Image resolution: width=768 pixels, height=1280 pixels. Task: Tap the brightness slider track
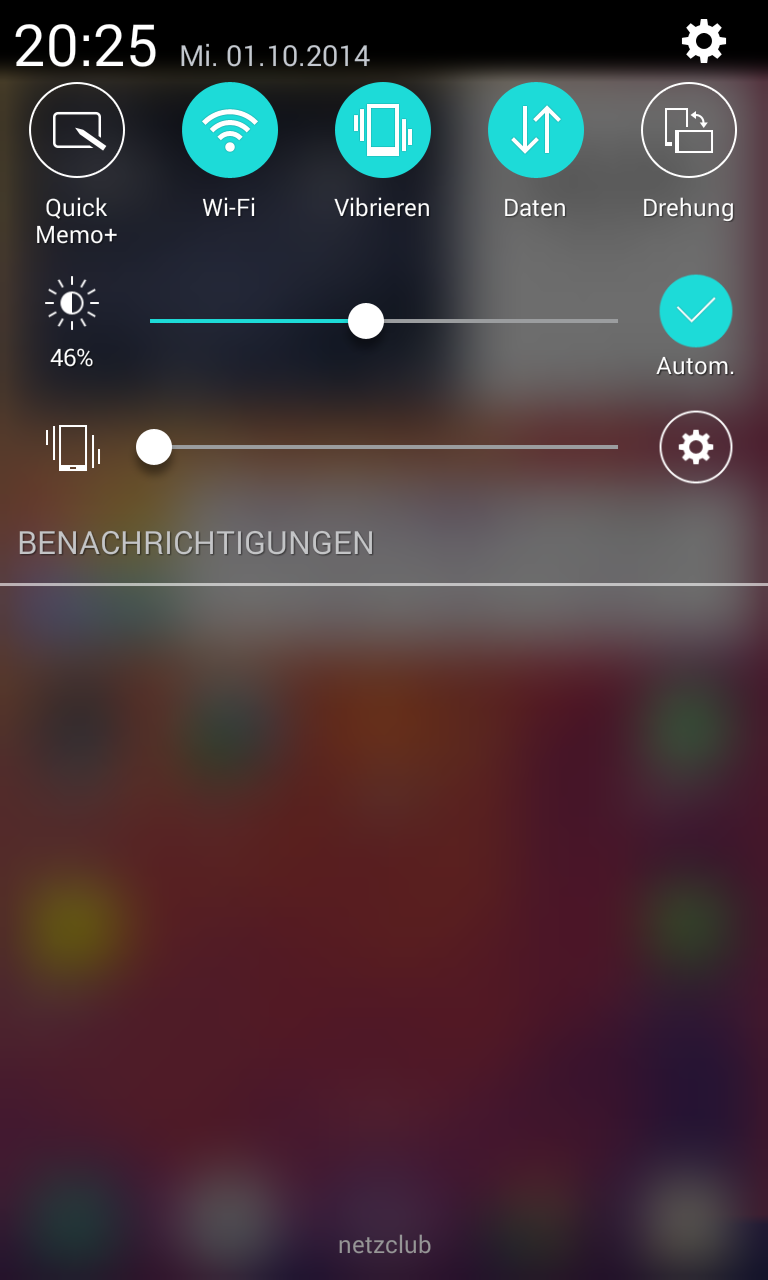point(480,321)
